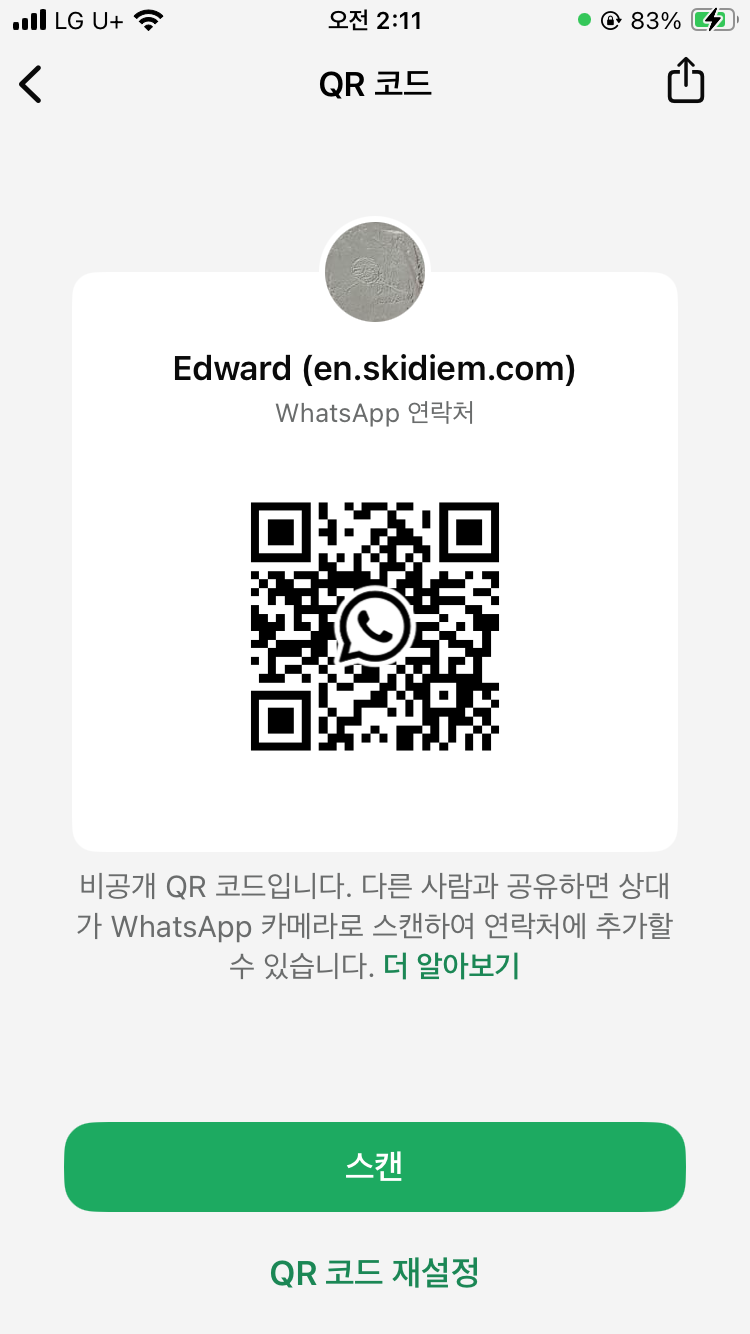Screen dimensions: 750x1334
Task: Open the share sheet via share icon
Action: click(685, 82)
